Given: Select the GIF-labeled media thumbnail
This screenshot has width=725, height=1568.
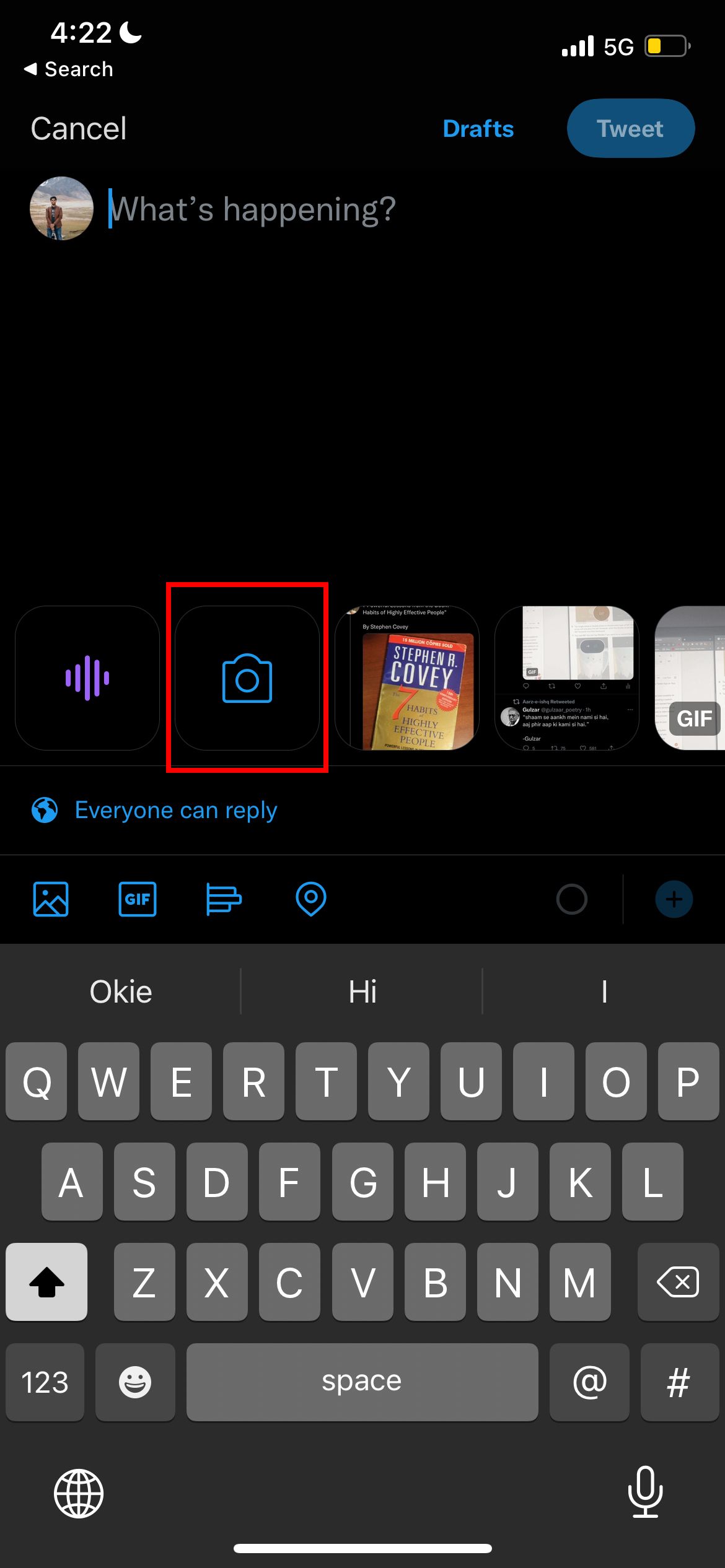Looking at the screenshot, I should [691, 678].
